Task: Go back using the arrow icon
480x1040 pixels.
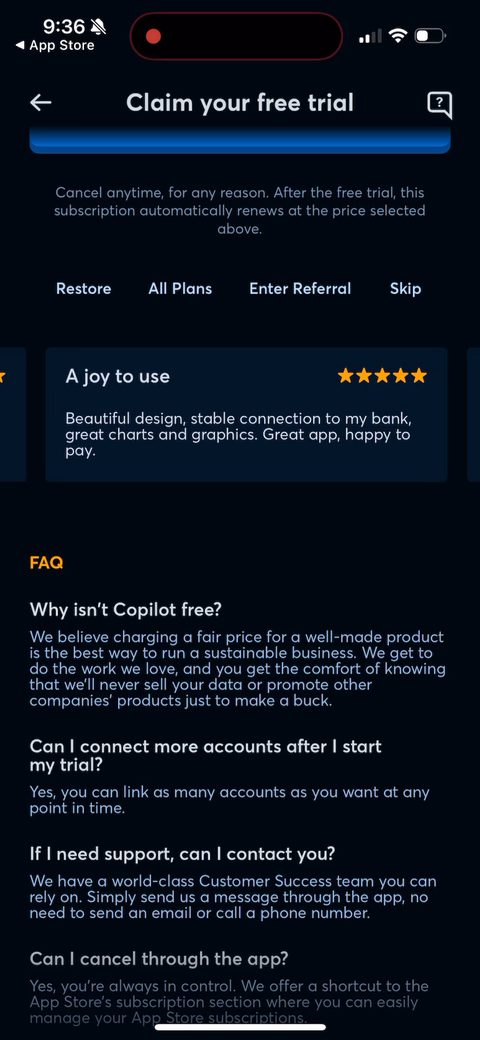Action: 41,102
